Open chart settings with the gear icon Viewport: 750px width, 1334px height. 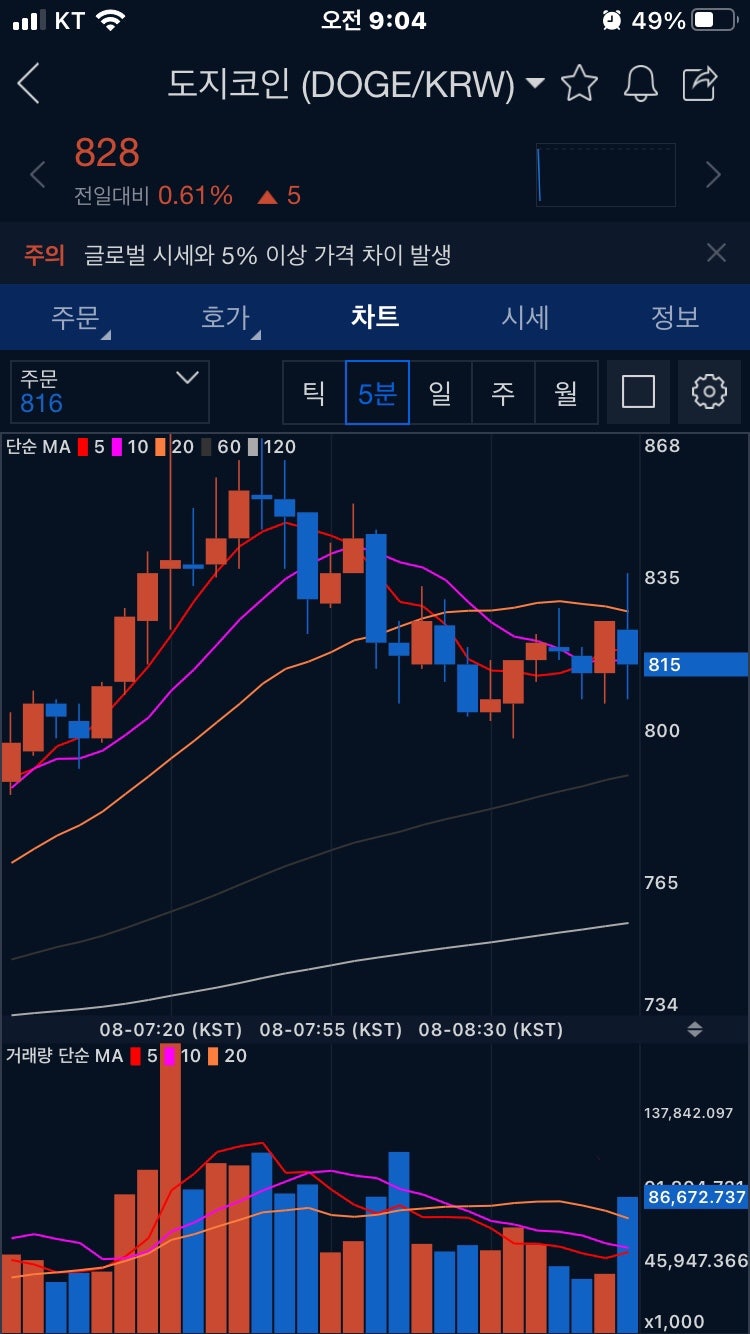pos(710,392)
